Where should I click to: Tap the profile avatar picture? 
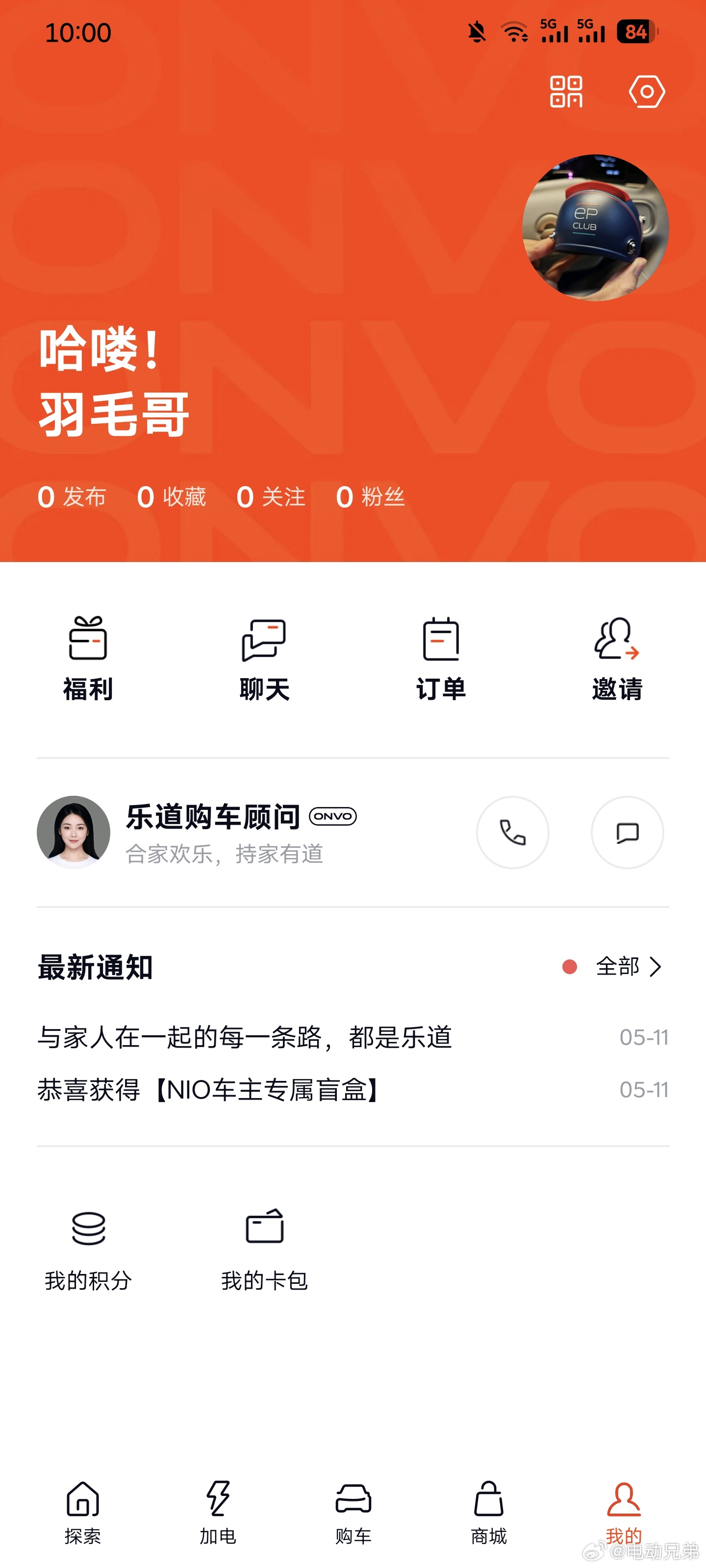click(x=595, y=228)
